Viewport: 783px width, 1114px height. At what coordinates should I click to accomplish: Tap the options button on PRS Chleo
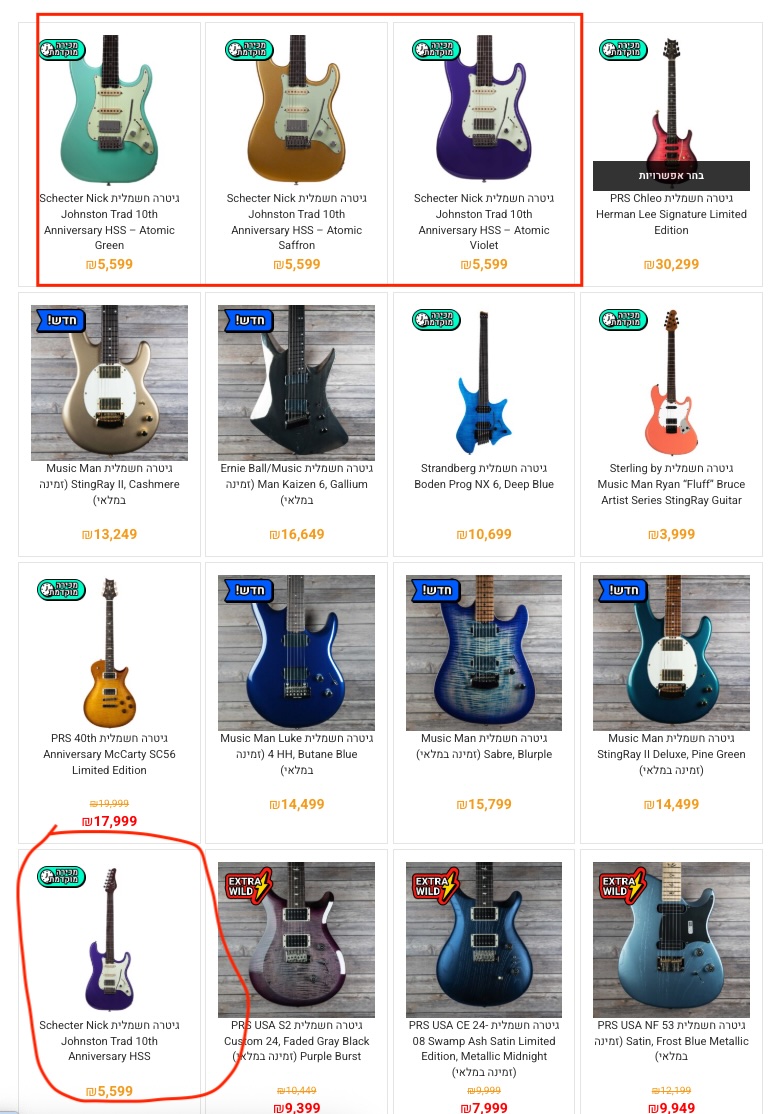(671, 175)
